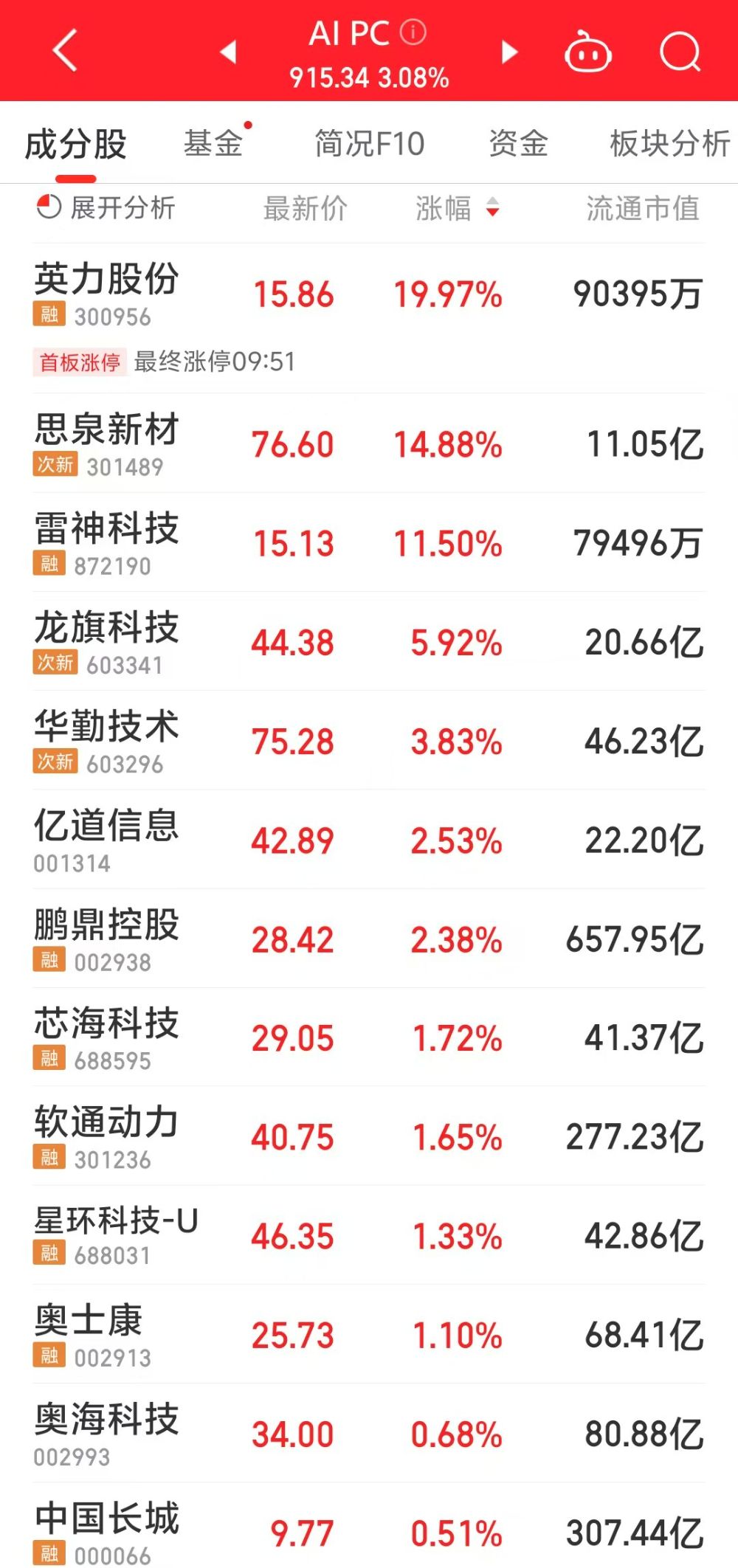738x1568 pixels.
Task: Switch to the next sector with right triangle
Action: click(x=509, y=52)
